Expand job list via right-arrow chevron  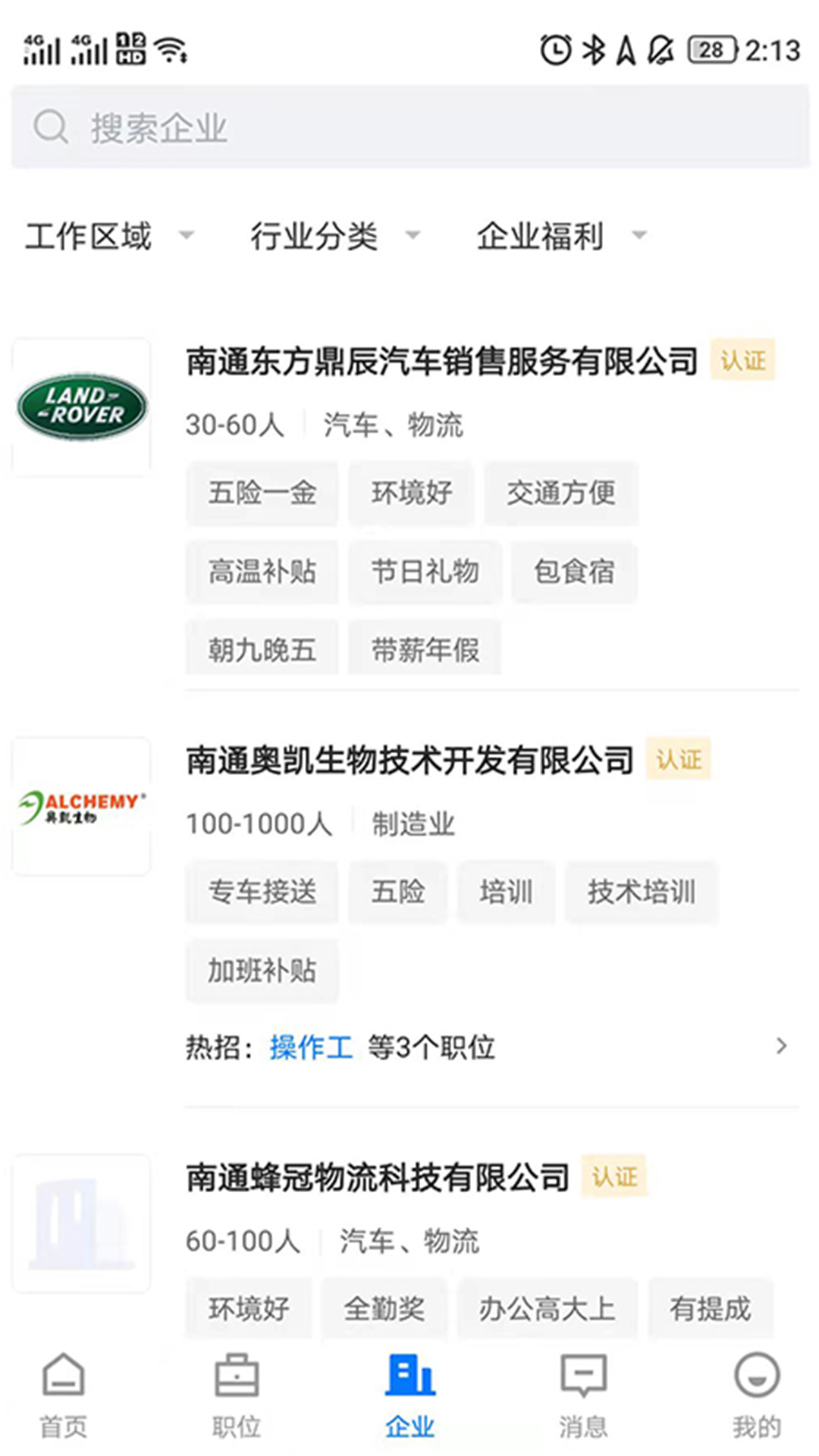point(783,1047)
